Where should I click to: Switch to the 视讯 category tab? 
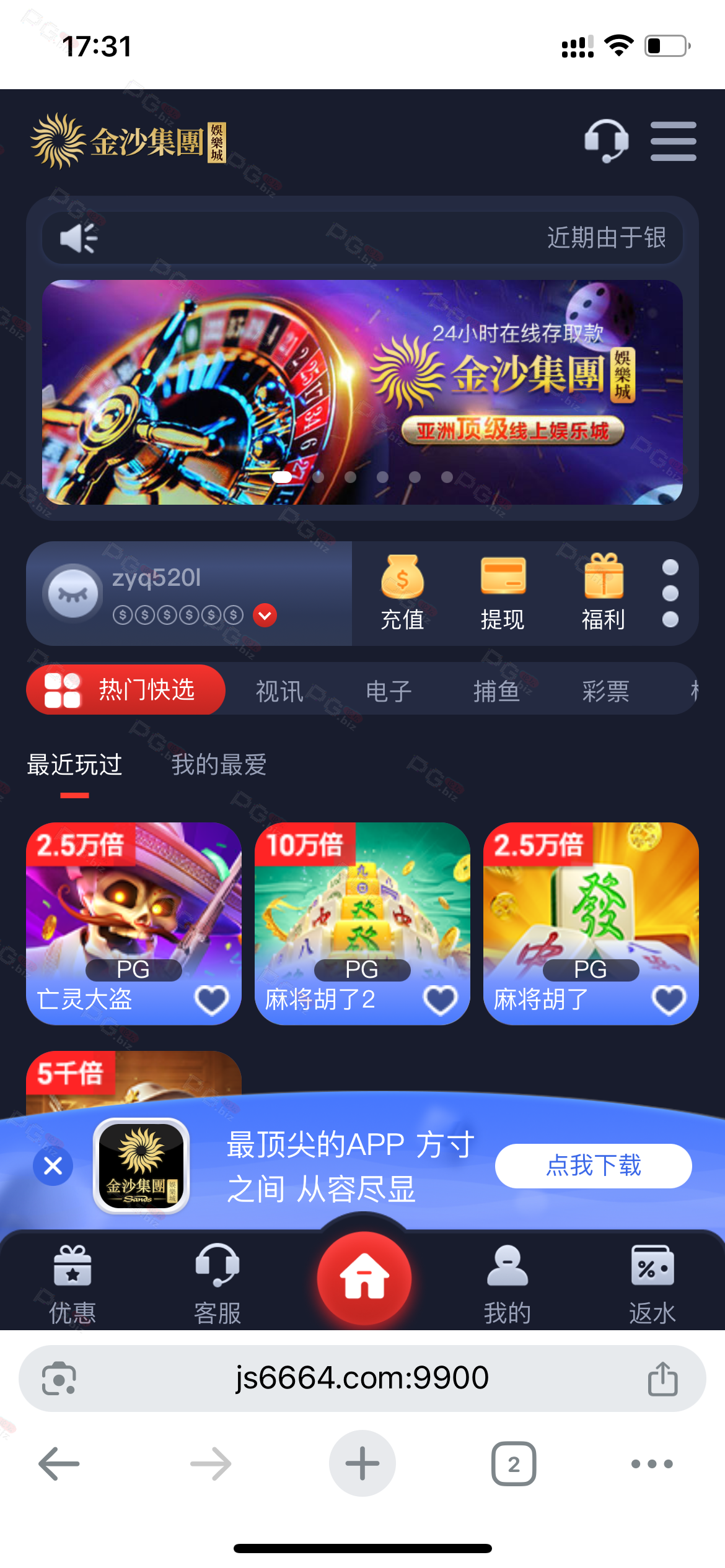[x=279, y=690]
